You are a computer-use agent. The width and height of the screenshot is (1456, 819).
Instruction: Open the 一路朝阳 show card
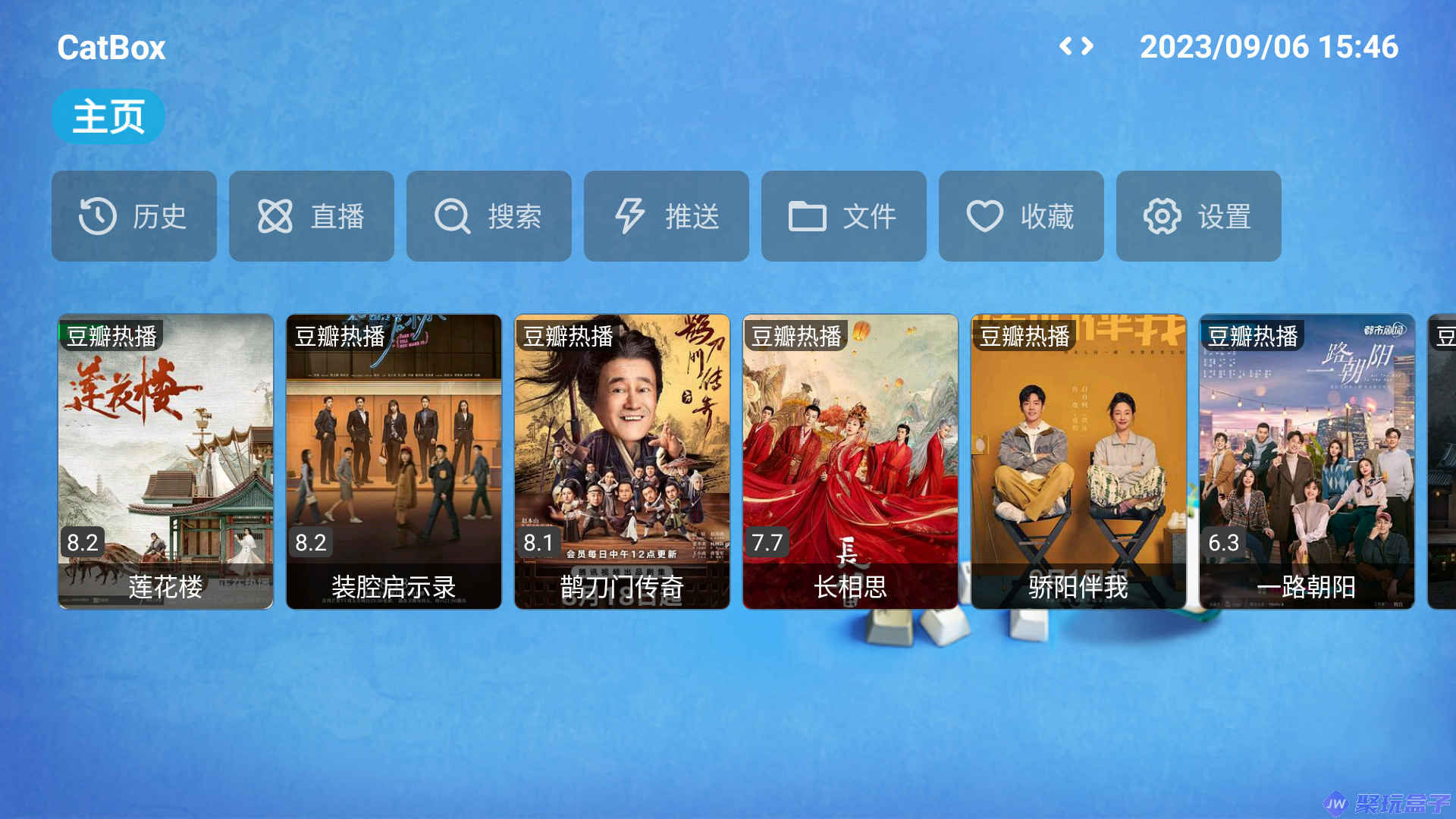1307,461
